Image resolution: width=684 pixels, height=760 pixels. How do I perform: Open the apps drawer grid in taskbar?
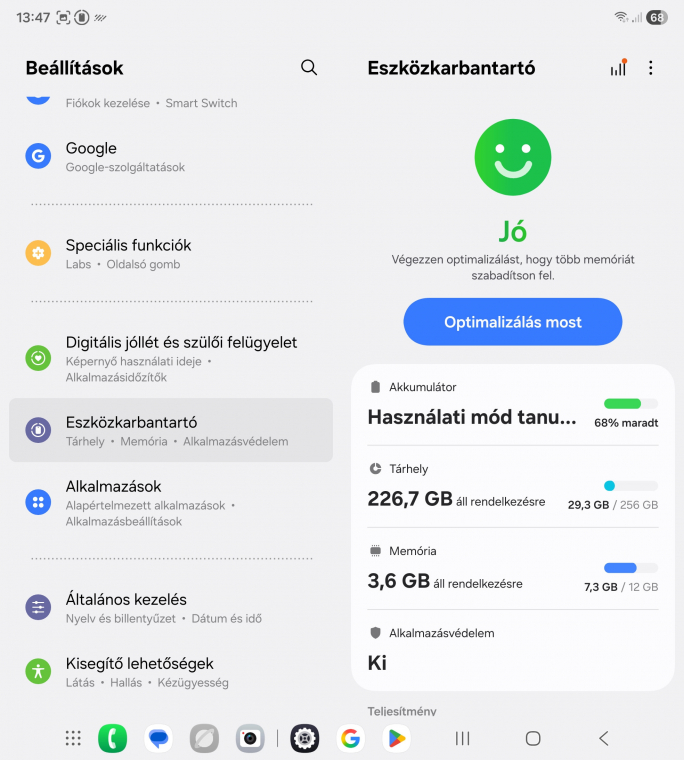(x=73, y=738)
